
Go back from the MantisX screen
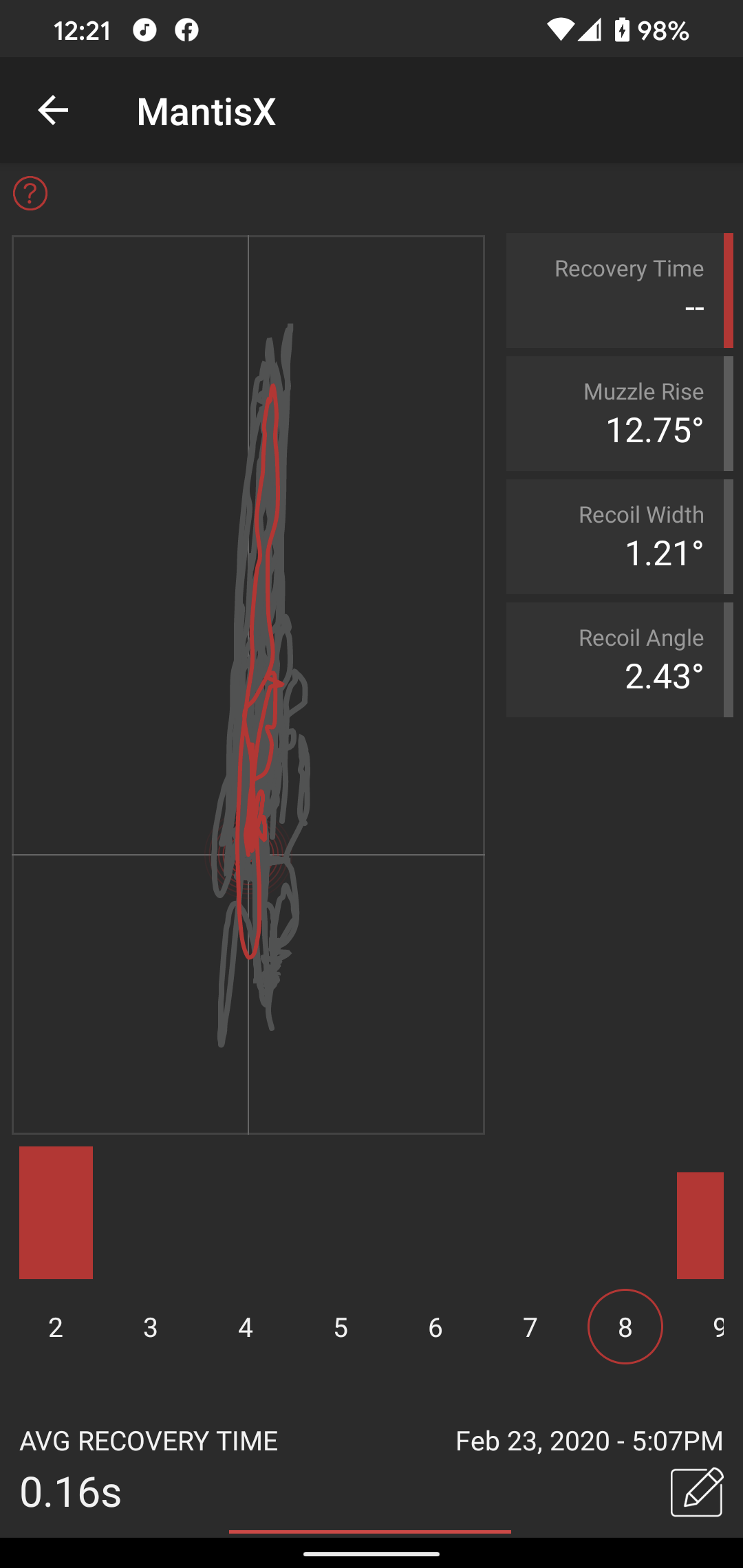(53, 111)
